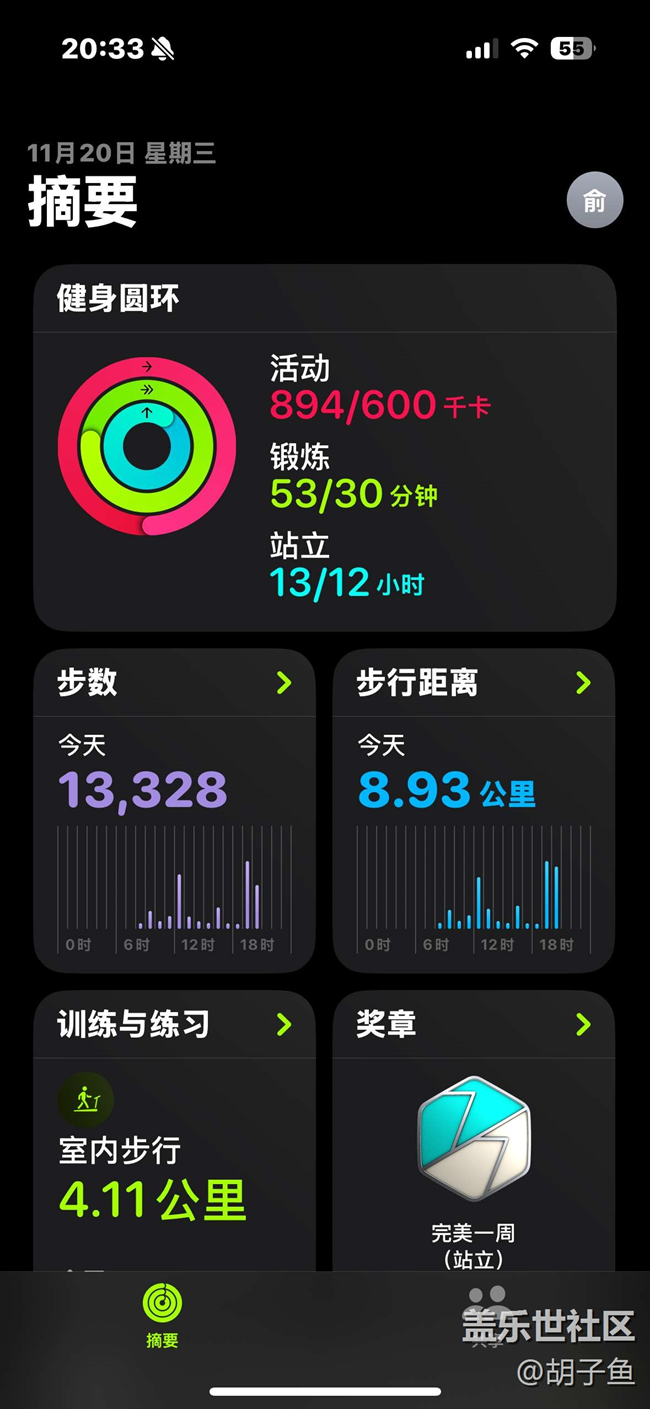View 步行距离 walking distance details
The image size is (650, 1409).
(x=473, y=810)
